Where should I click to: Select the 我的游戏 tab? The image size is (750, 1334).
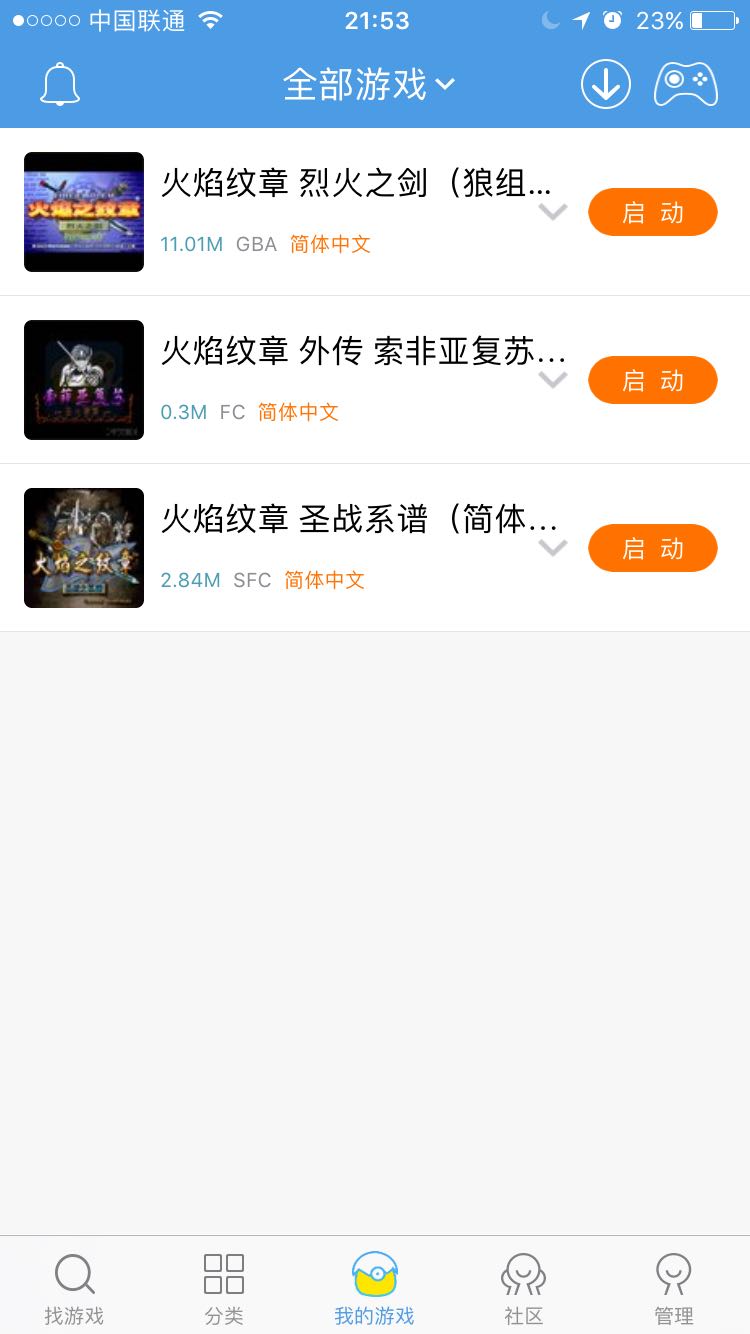coord(374,1288)
